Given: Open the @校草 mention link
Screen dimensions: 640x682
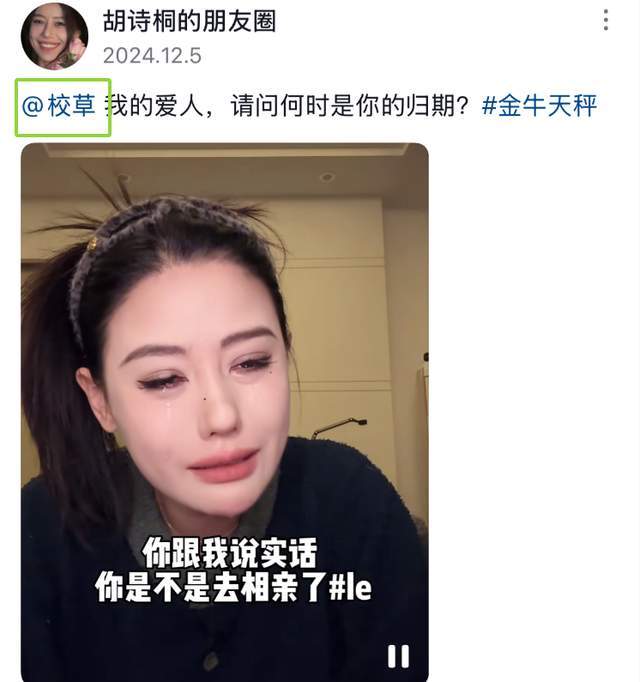Looking at the screenshot, I should pyautogui.click(x=63, y=106).
